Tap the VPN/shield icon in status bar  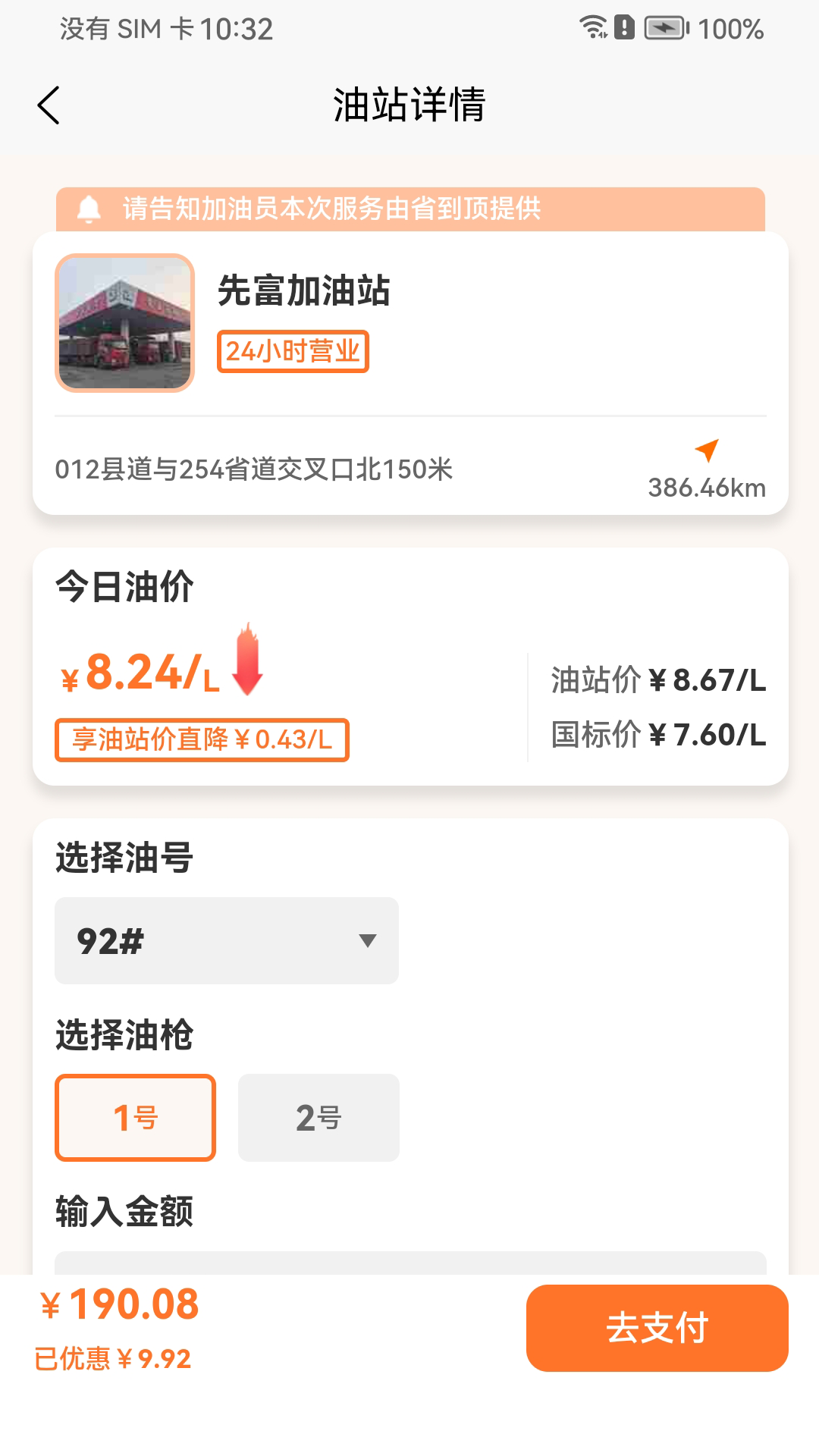623,27
